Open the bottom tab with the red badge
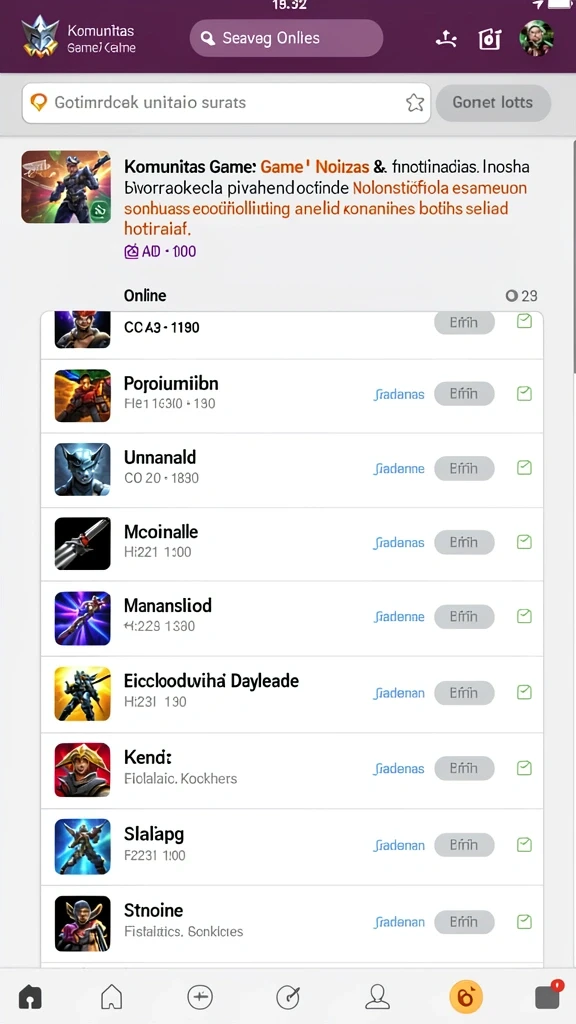 (x=549, y=995)
